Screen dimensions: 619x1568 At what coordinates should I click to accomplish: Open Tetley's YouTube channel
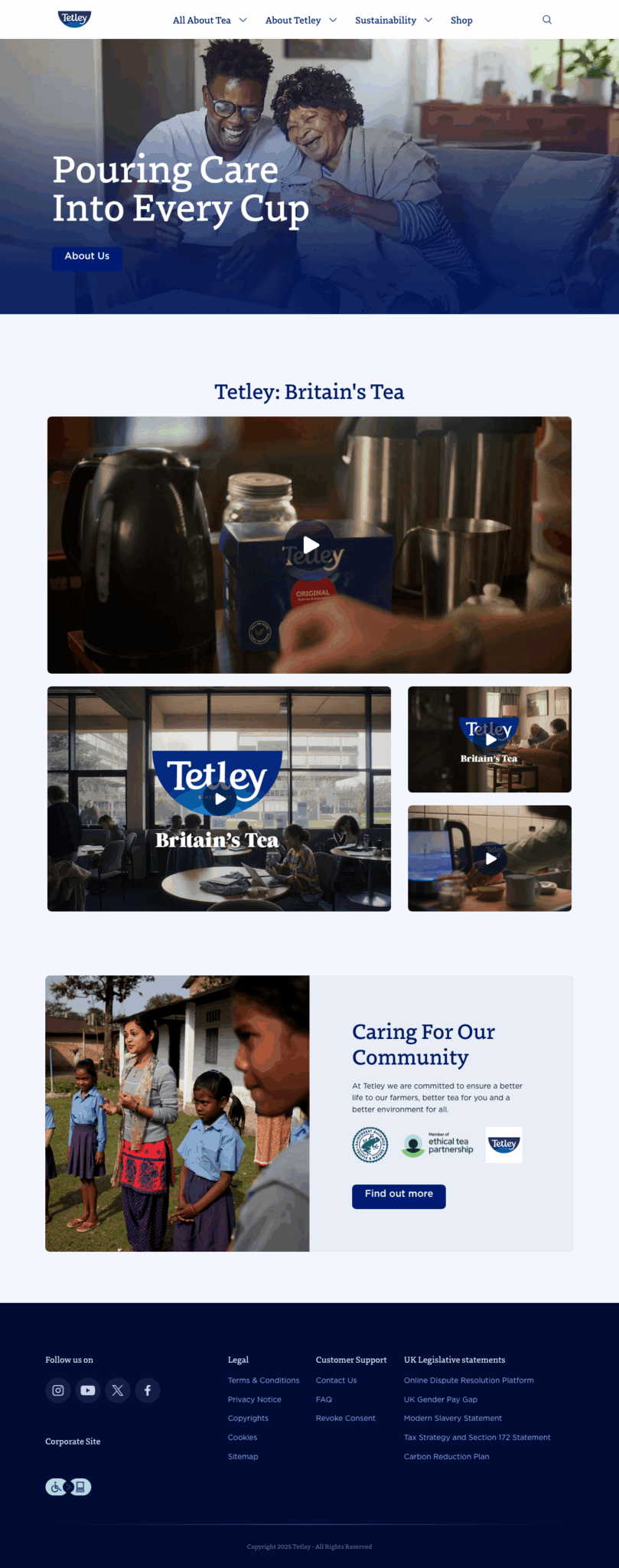tap(88, 1390)
